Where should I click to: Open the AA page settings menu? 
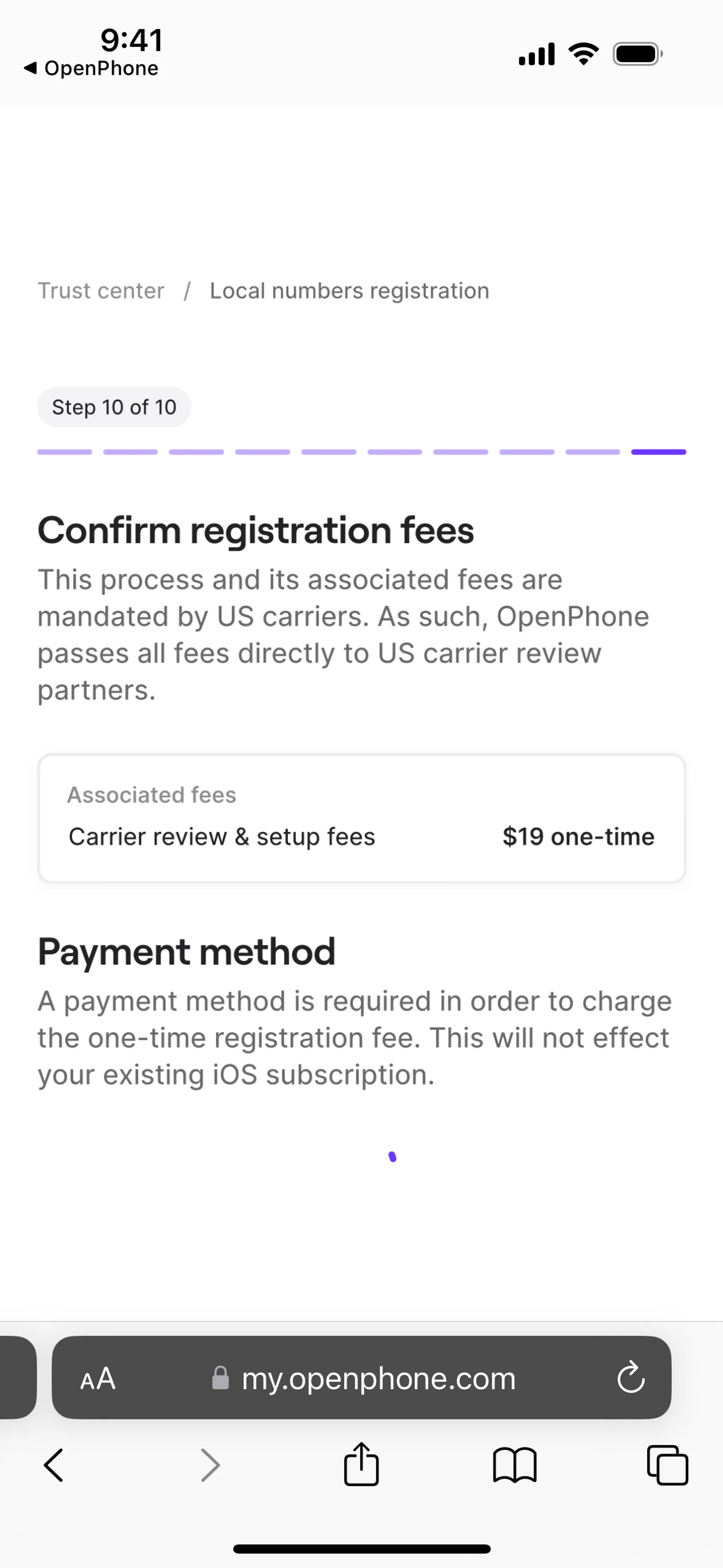click(x=98, y=1379)
